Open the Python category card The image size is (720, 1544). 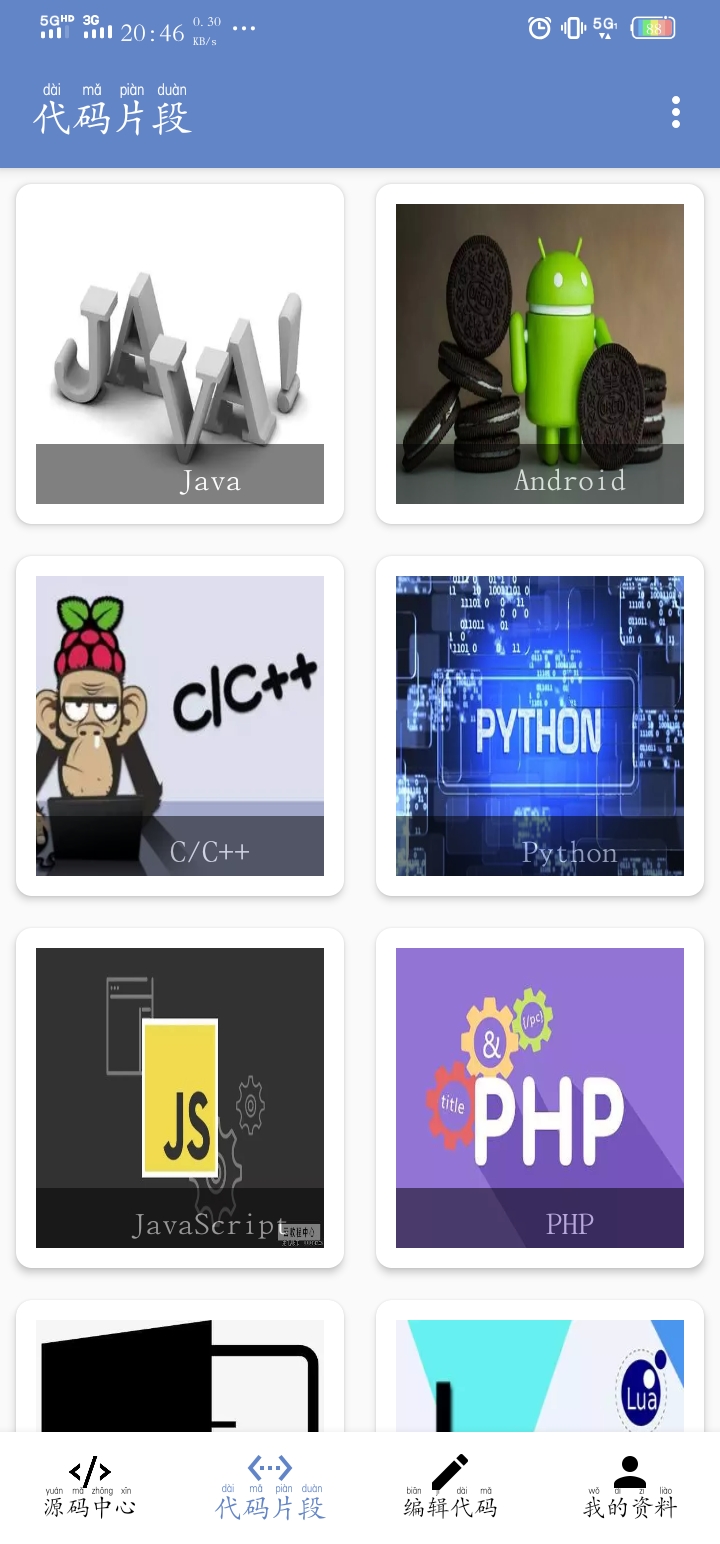click(x=540, y=726)
